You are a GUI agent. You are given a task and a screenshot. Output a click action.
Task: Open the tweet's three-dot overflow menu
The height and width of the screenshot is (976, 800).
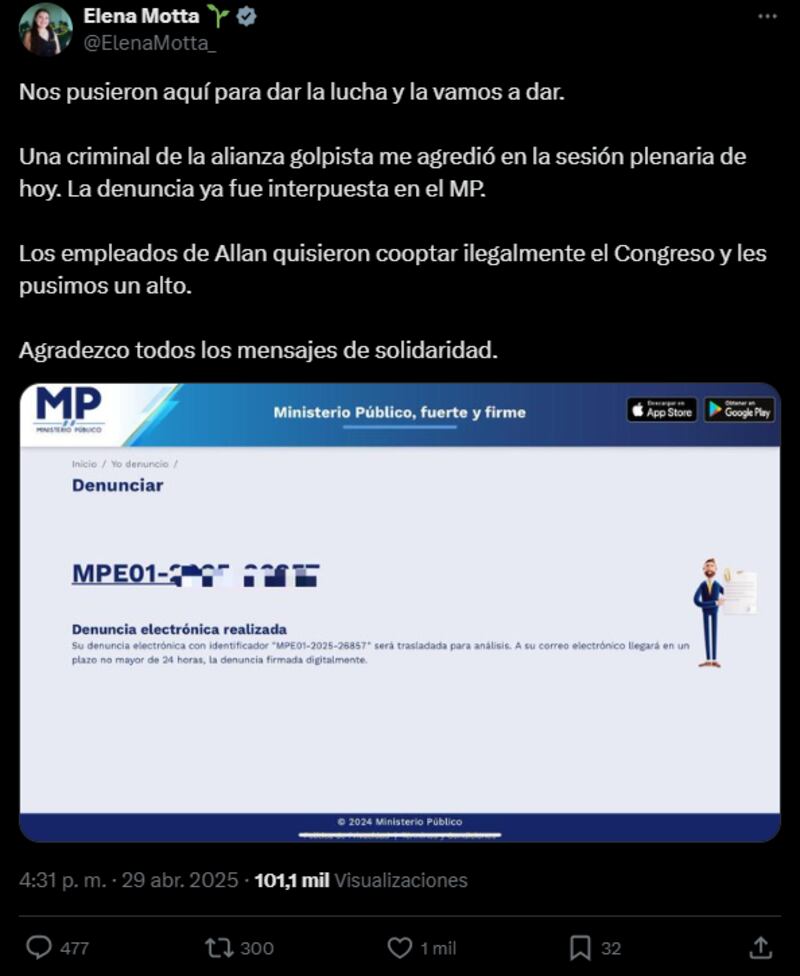click(x=767, y=17)
